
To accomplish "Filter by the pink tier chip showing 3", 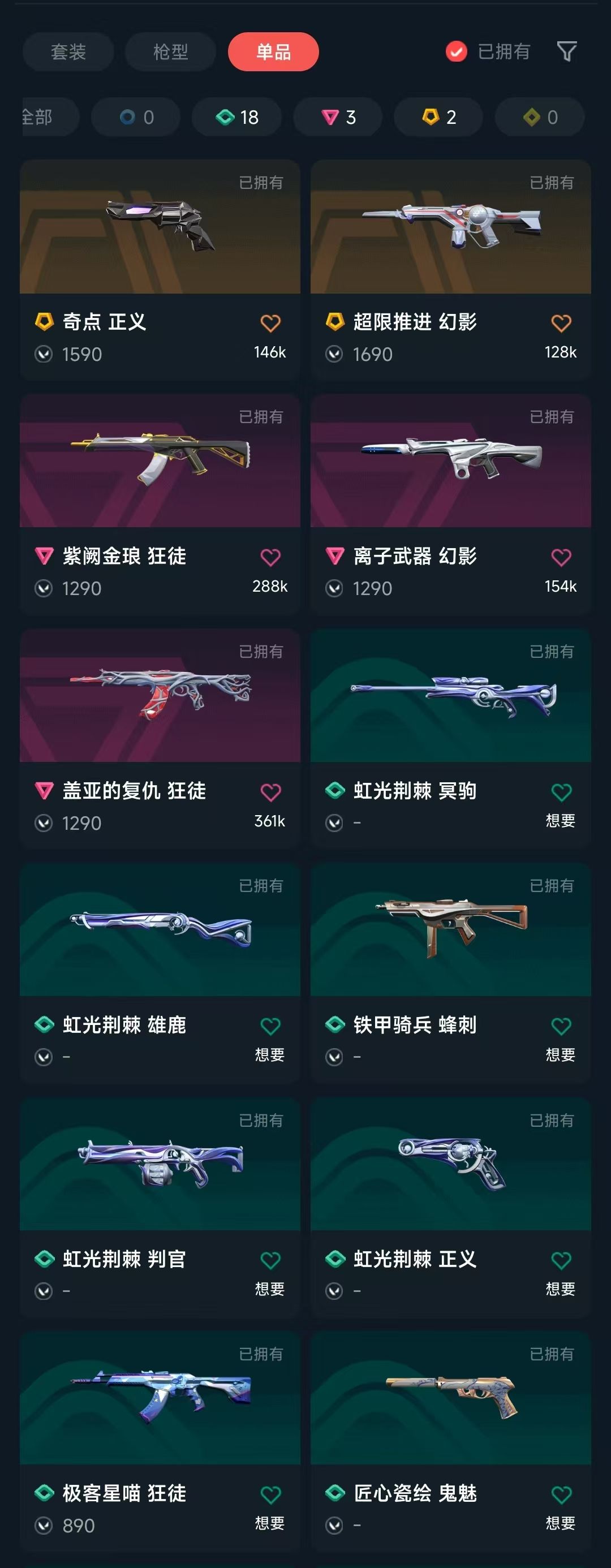I will [x=338, y=117].
